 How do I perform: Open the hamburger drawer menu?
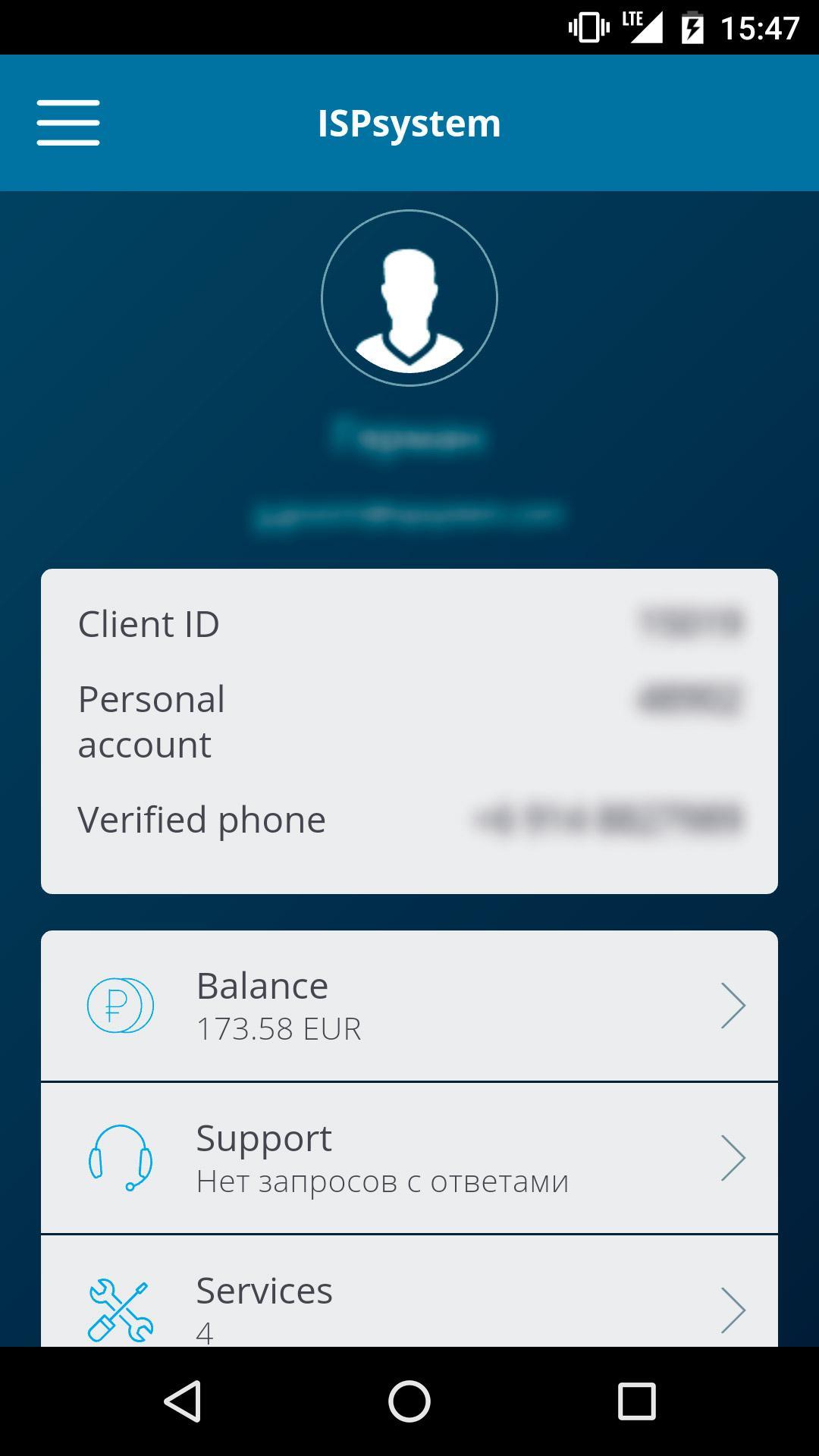(68, 123)
